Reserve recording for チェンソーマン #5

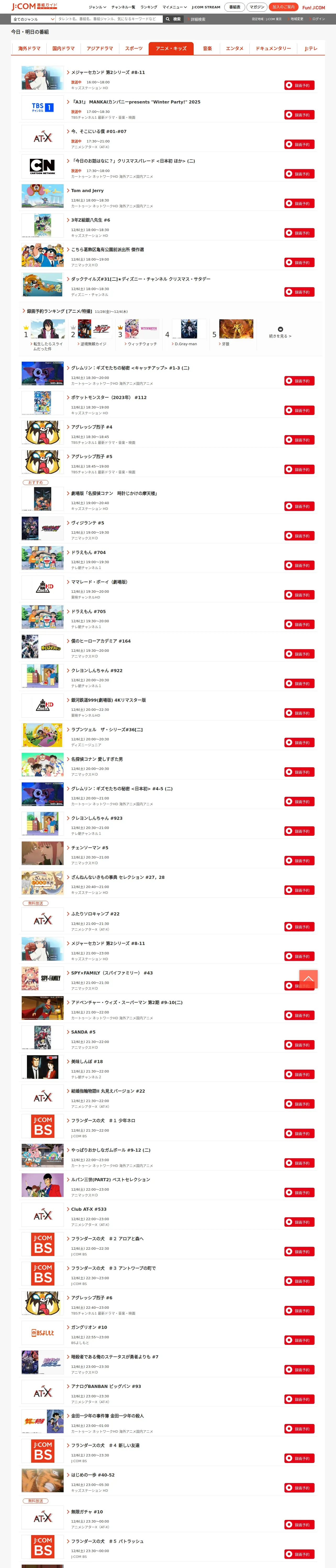[299, 861]
